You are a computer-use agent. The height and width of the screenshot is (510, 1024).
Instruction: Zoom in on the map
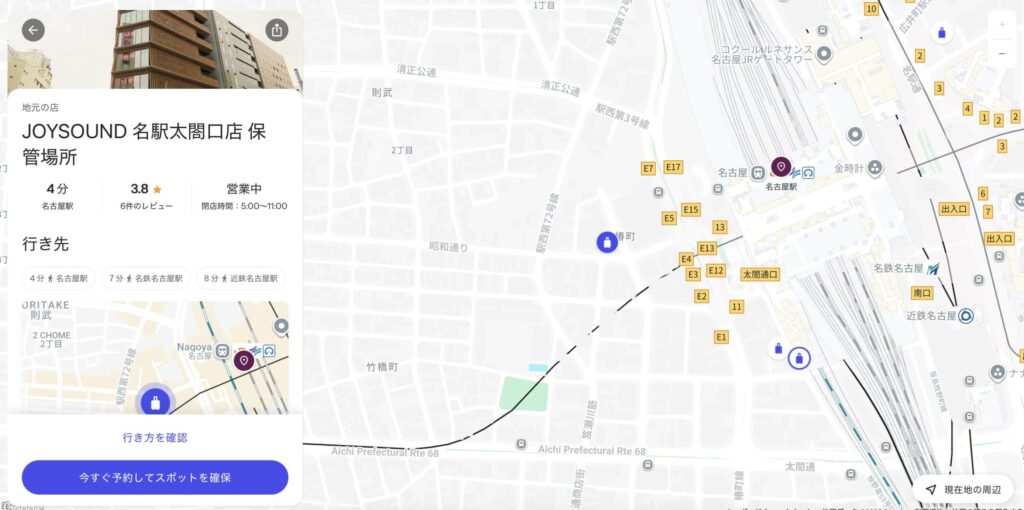(1001, 24)
